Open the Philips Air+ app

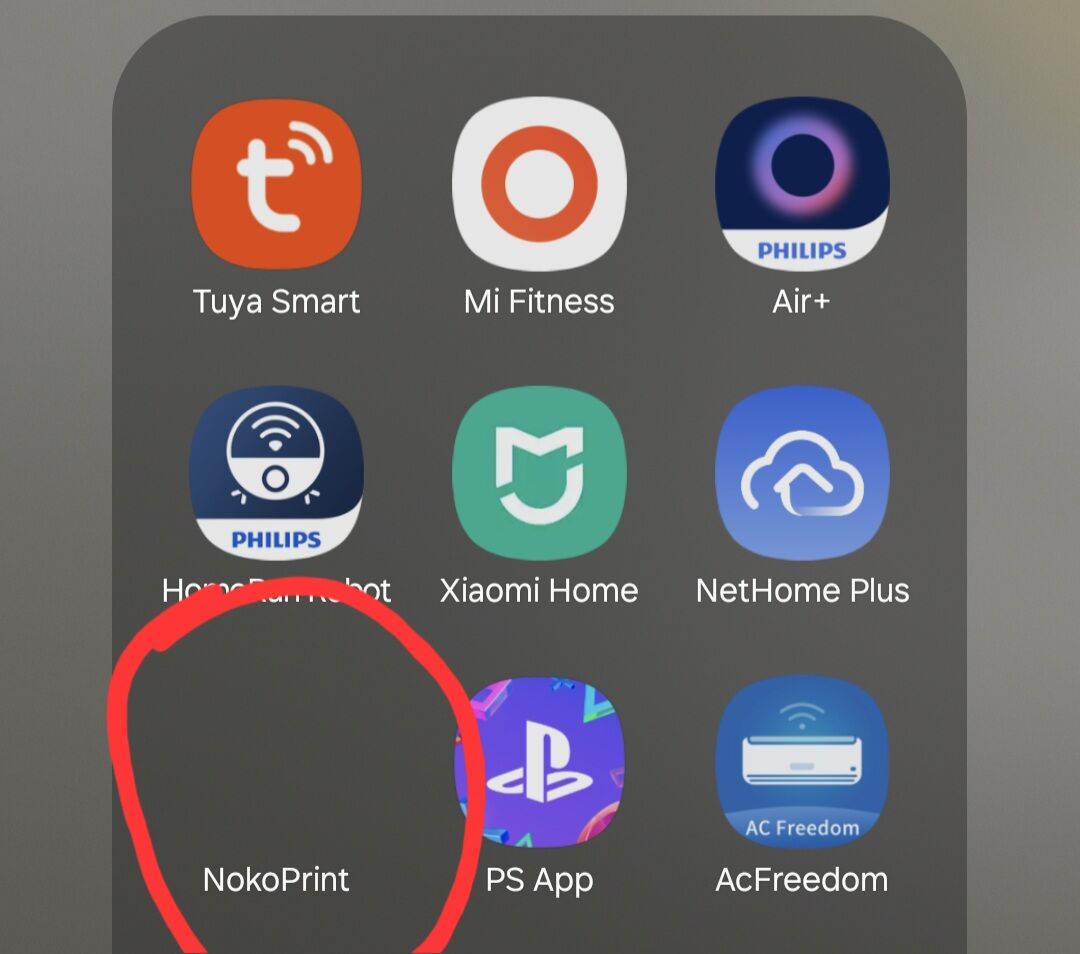802,183
